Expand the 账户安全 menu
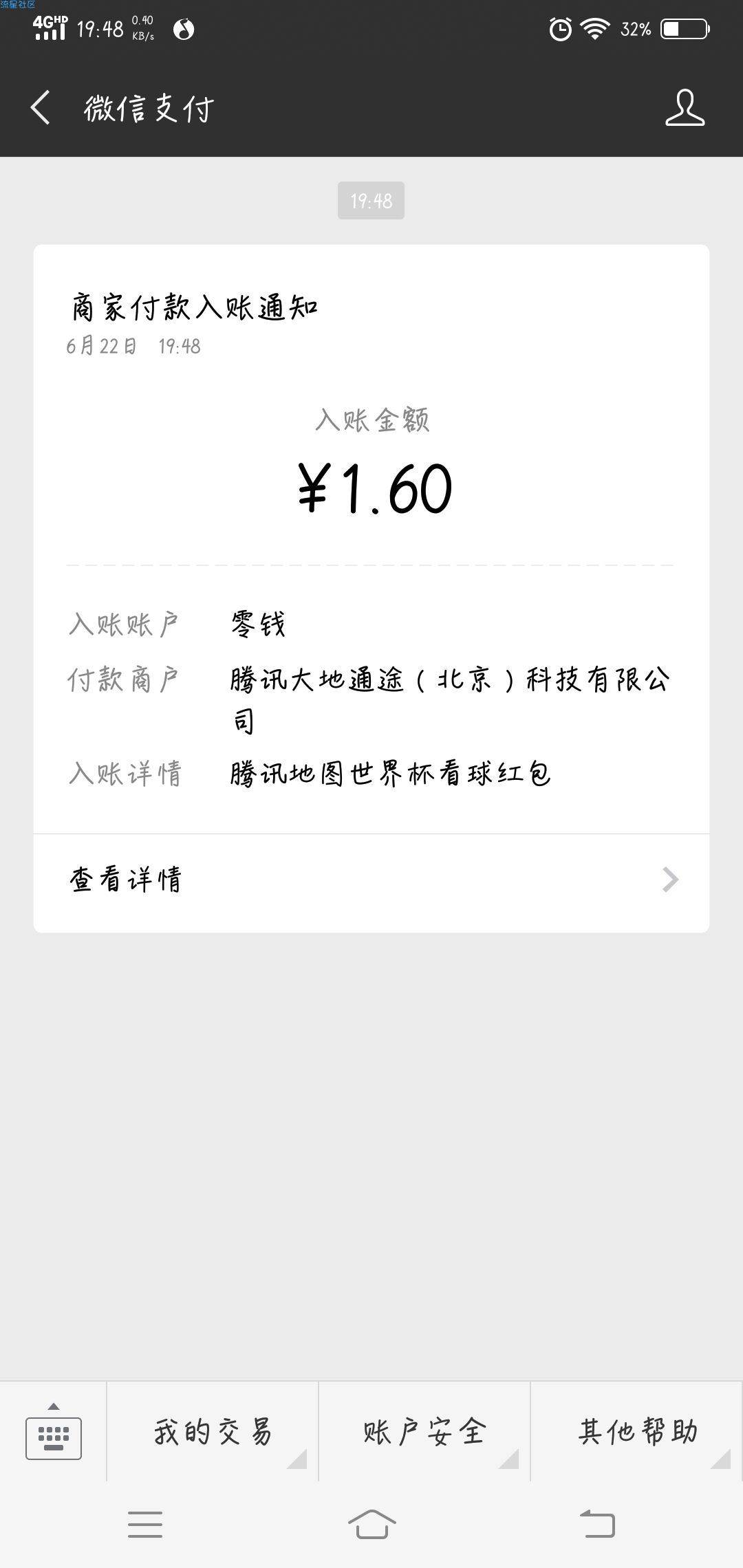 [424, 1432]
